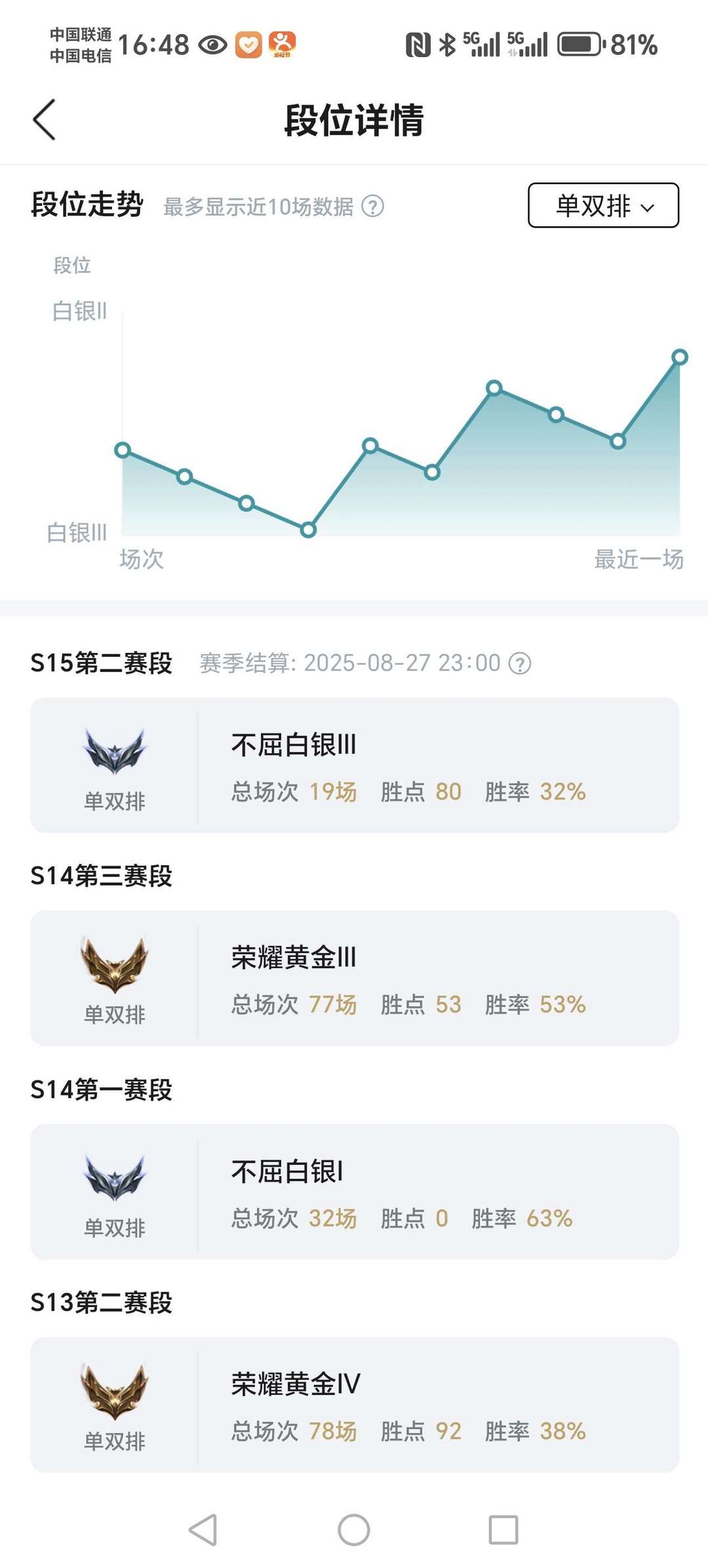708x1568 pixels.
Task: Open the help icon beside 赛季结算 date
Action: [x=520, y=663]
